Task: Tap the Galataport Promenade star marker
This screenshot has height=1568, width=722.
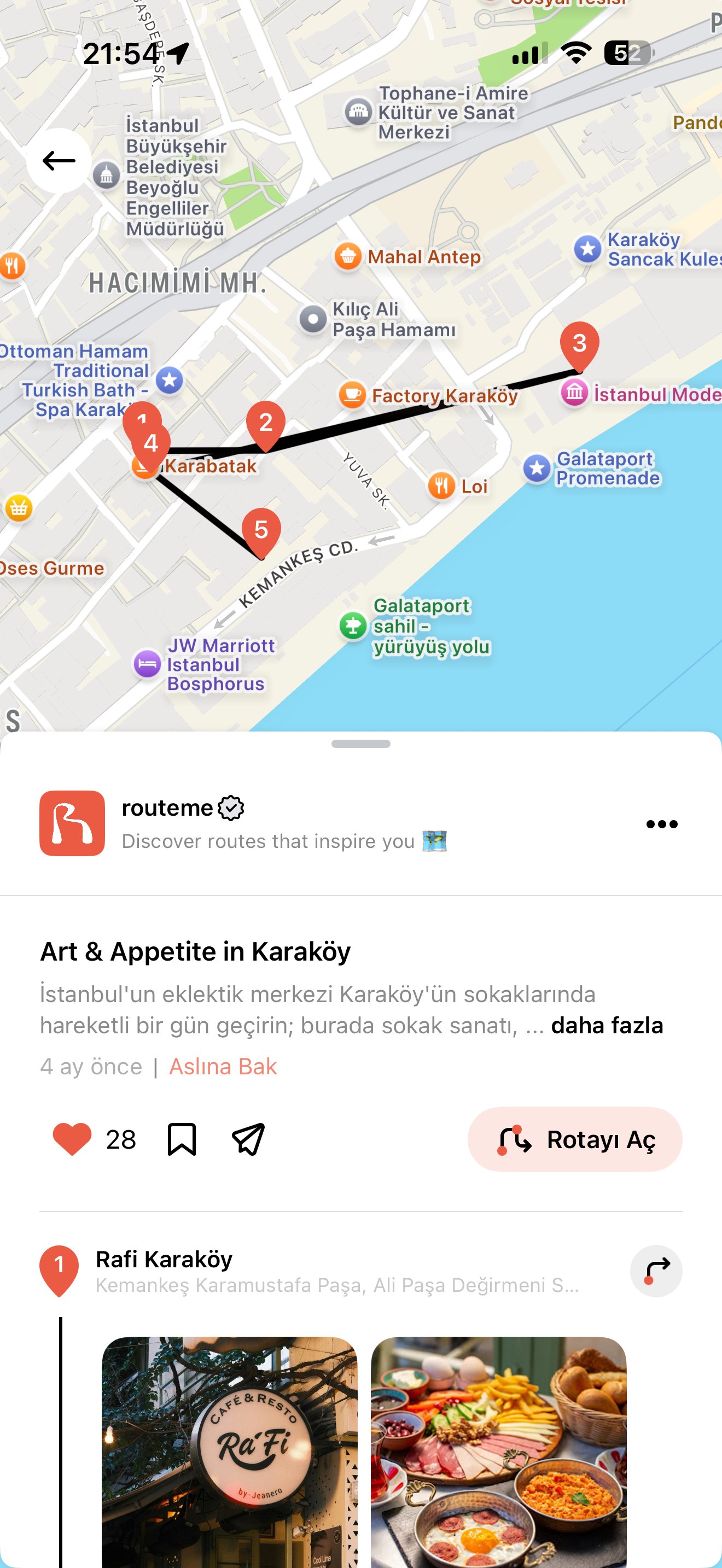Action: pos(537,469)
